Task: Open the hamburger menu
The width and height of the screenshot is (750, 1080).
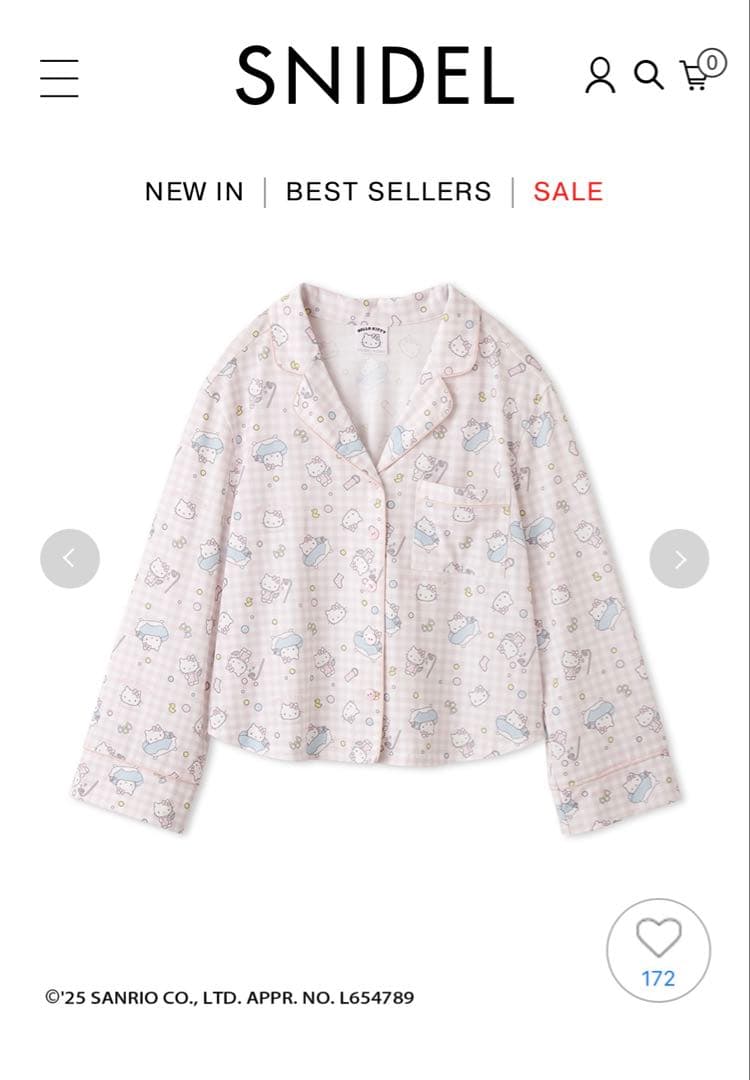Action: [x=59, y=78]
